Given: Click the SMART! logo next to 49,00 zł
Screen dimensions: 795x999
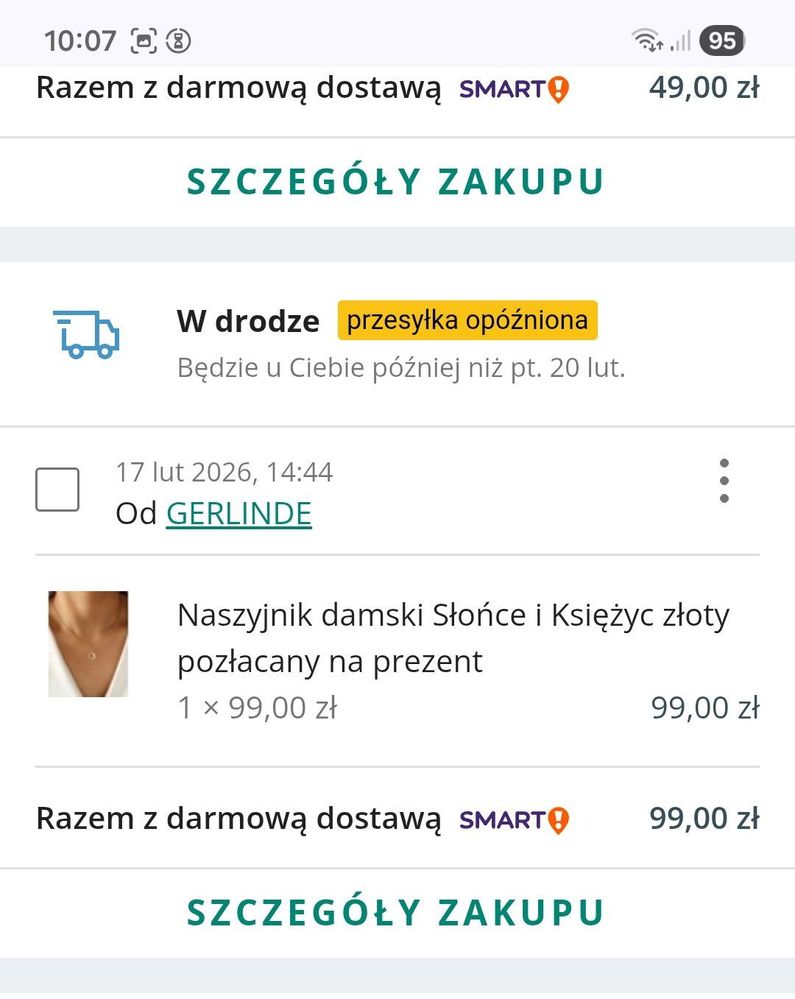Looking at the screenshot, I should click(513, 88).
